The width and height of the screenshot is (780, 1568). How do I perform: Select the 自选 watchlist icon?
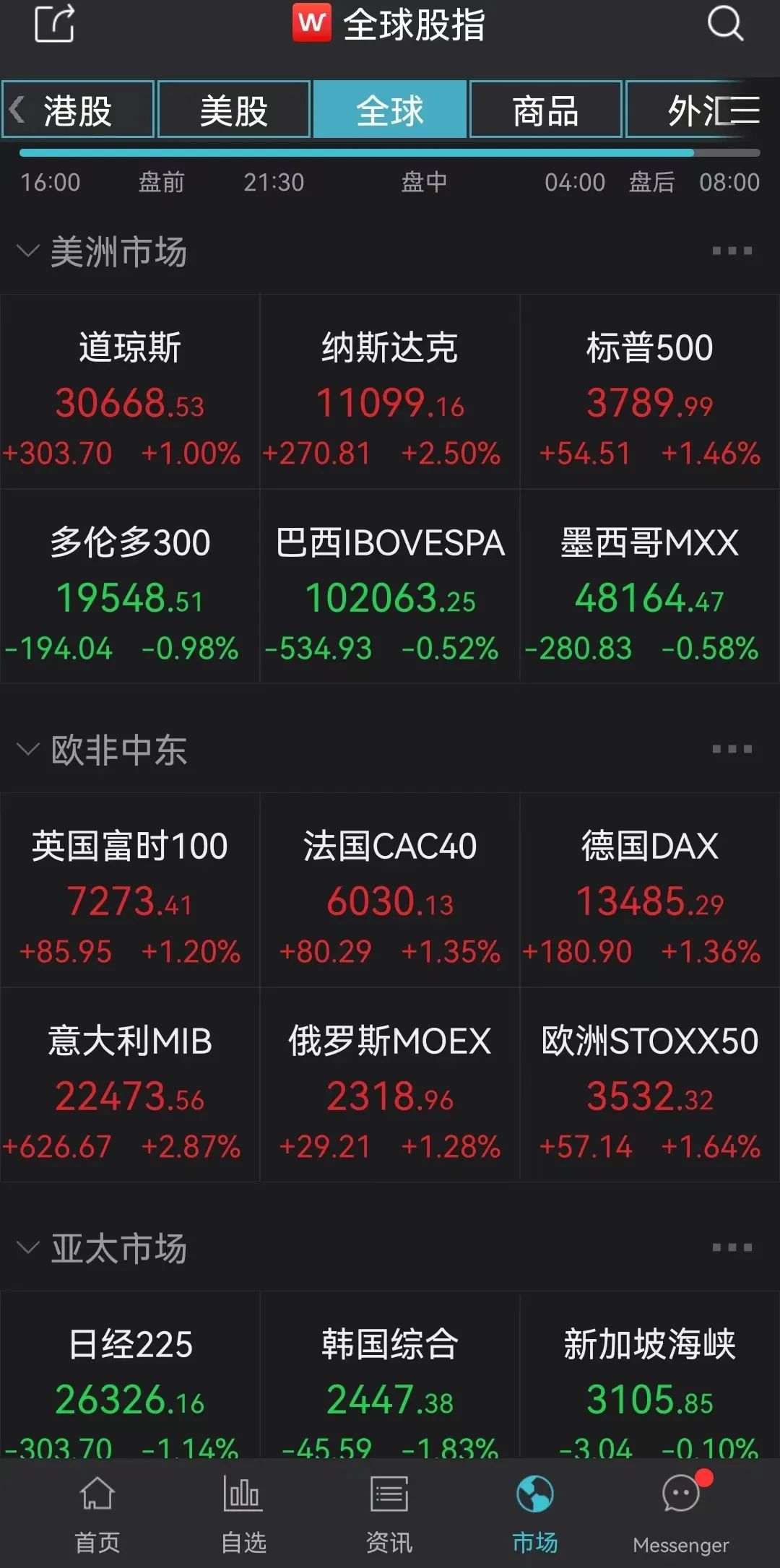click(242, 1509)
